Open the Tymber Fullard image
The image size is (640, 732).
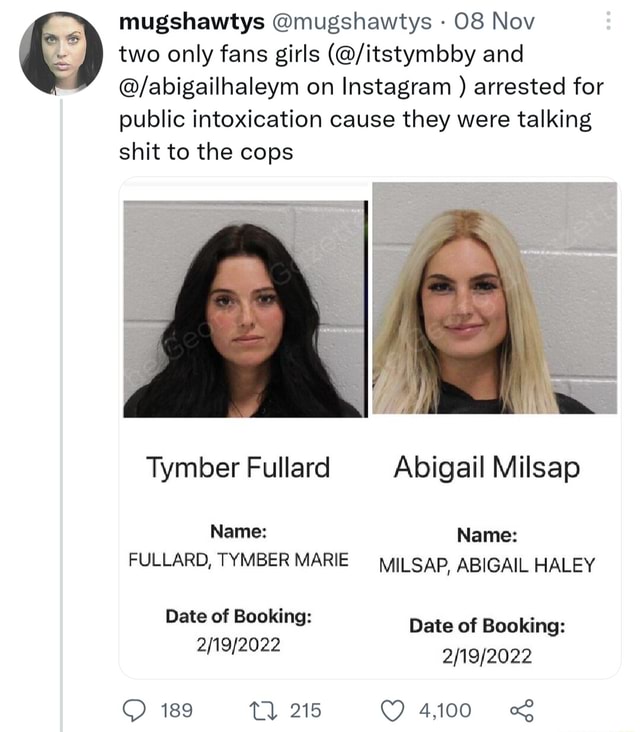pyautogui.click(x=243, y=306)
